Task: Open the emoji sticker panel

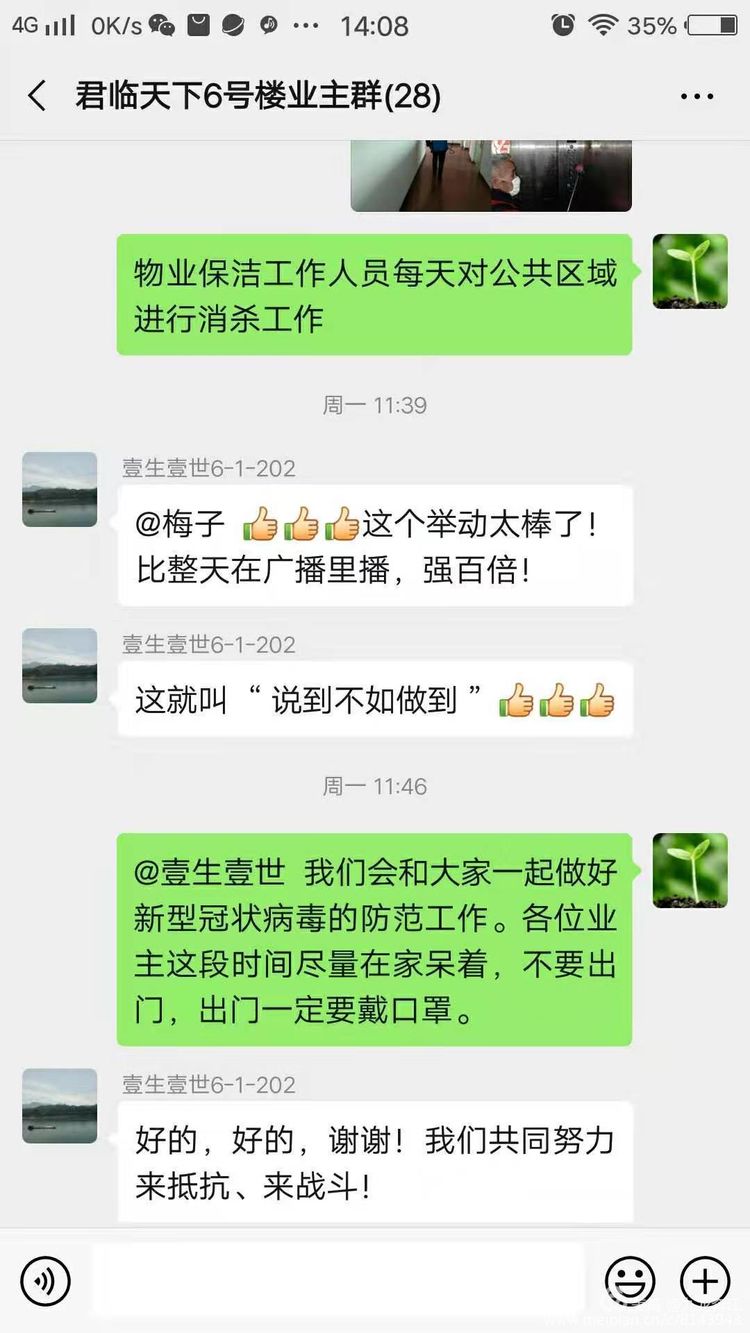Action: (630, 1280)
